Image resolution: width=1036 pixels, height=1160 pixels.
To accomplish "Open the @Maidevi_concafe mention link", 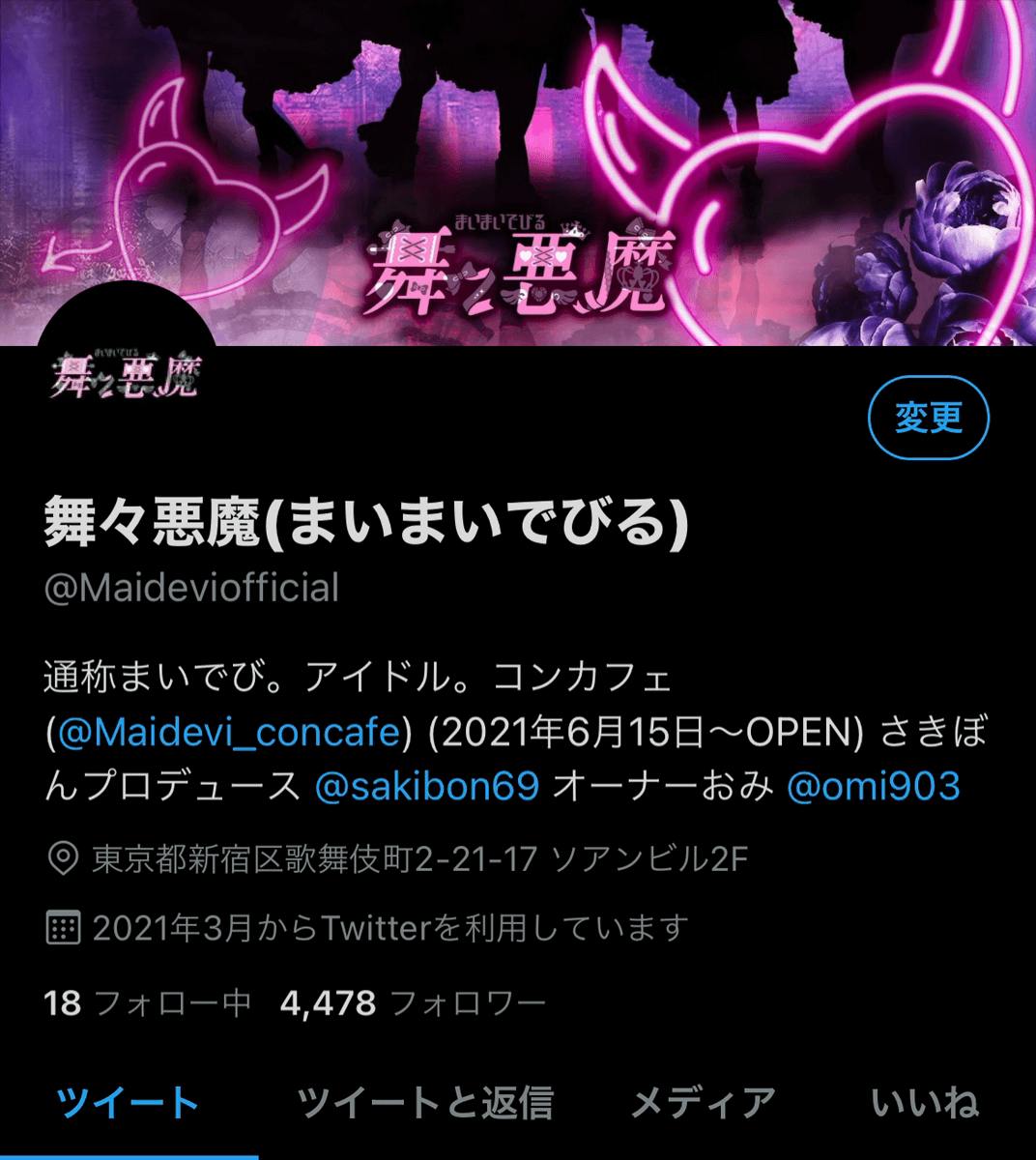I will pos(229,732).
